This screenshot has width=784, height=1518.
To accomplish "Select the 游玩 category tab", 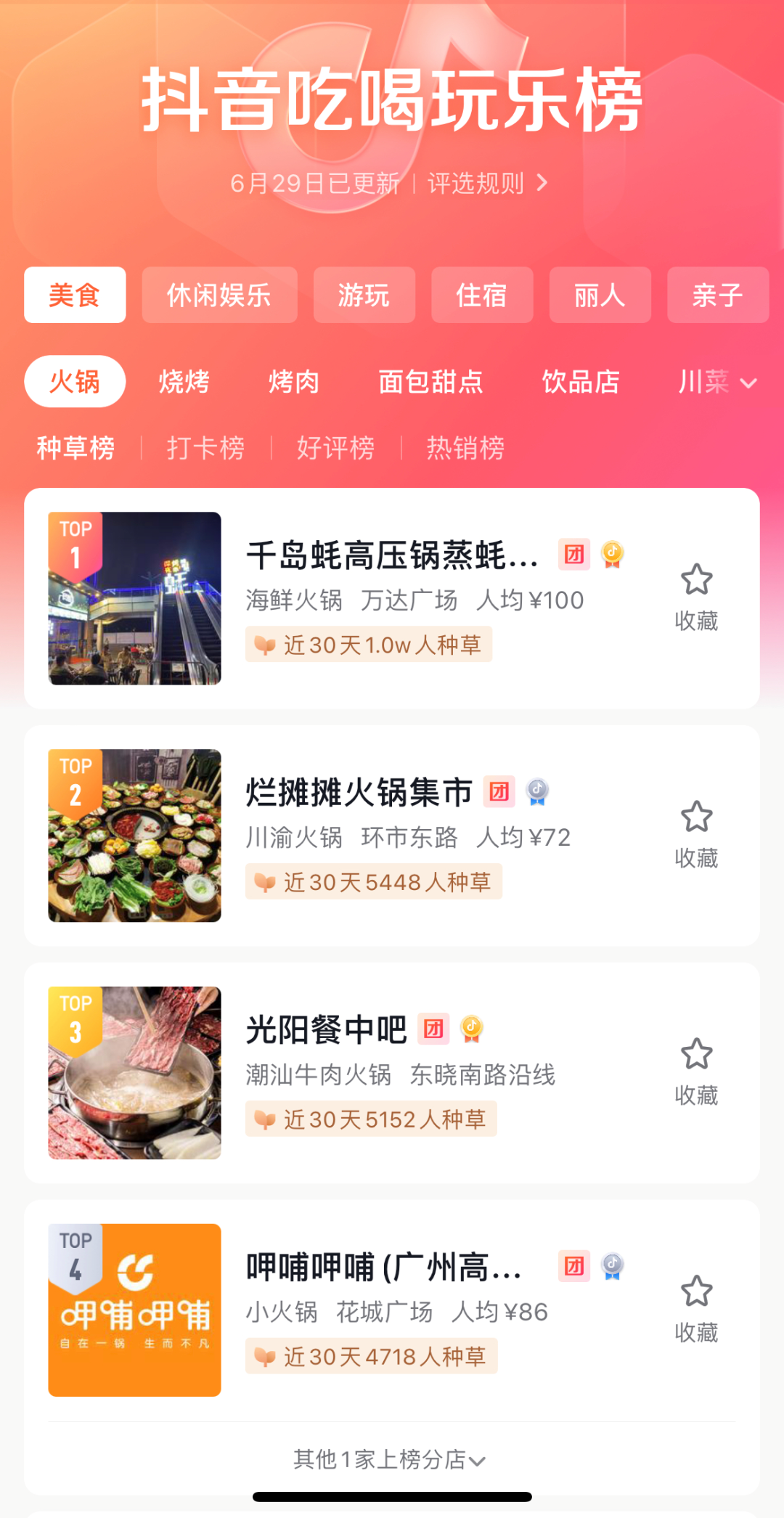I will tap(364, 295).
